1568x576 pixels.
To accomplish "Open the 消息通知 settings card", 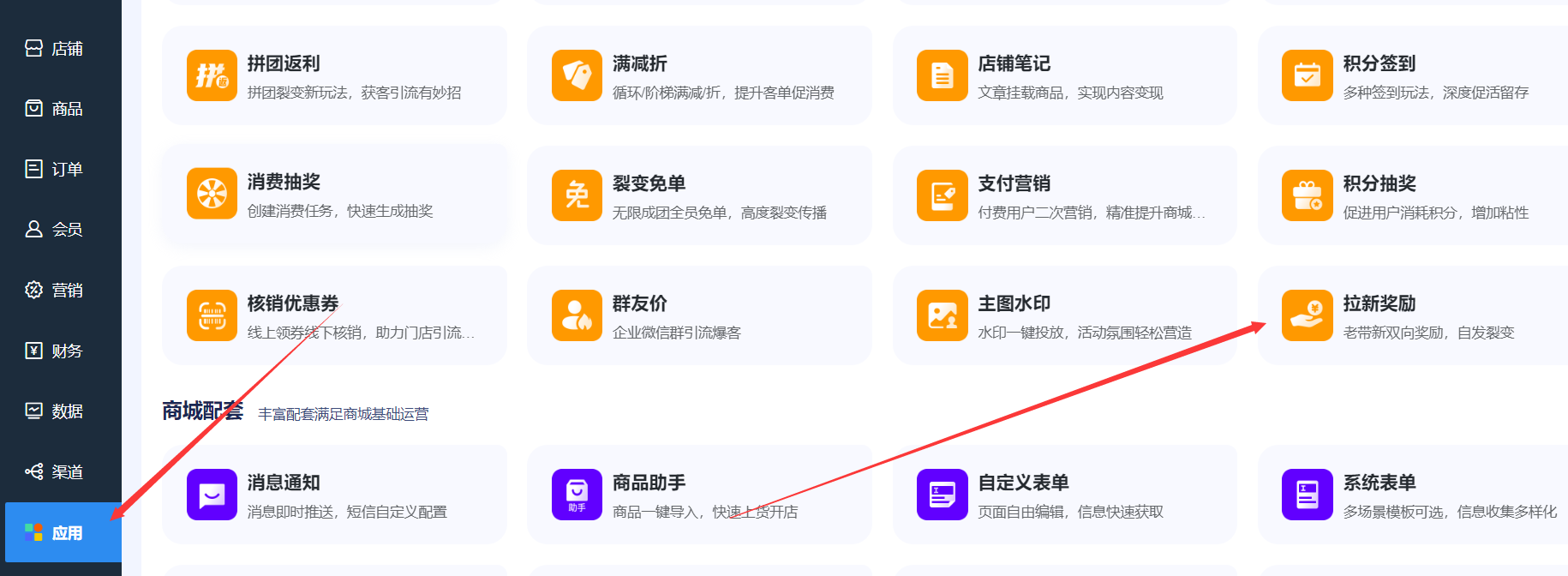I will coord(334,495).
